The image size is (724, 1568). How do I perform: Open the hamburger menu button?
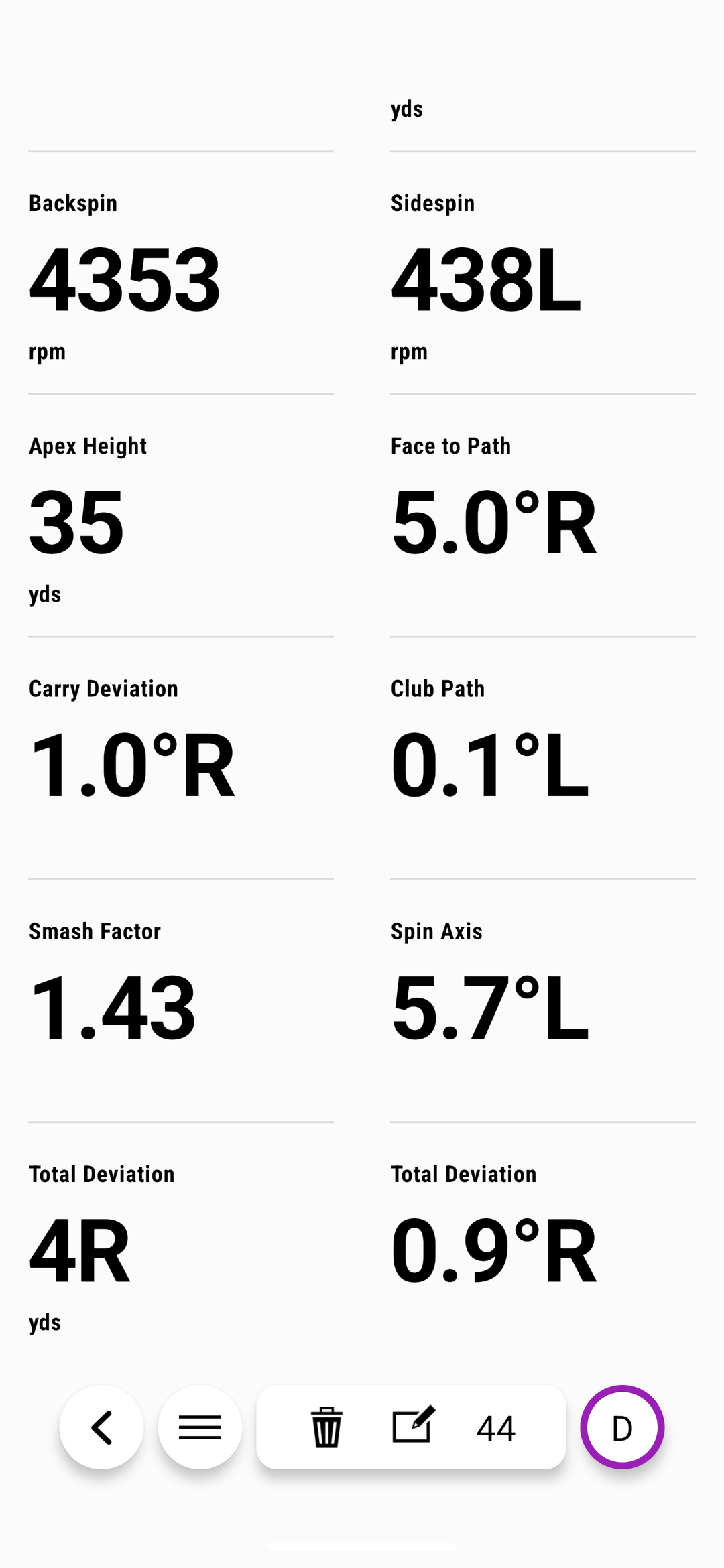[x=200, y=1427]
